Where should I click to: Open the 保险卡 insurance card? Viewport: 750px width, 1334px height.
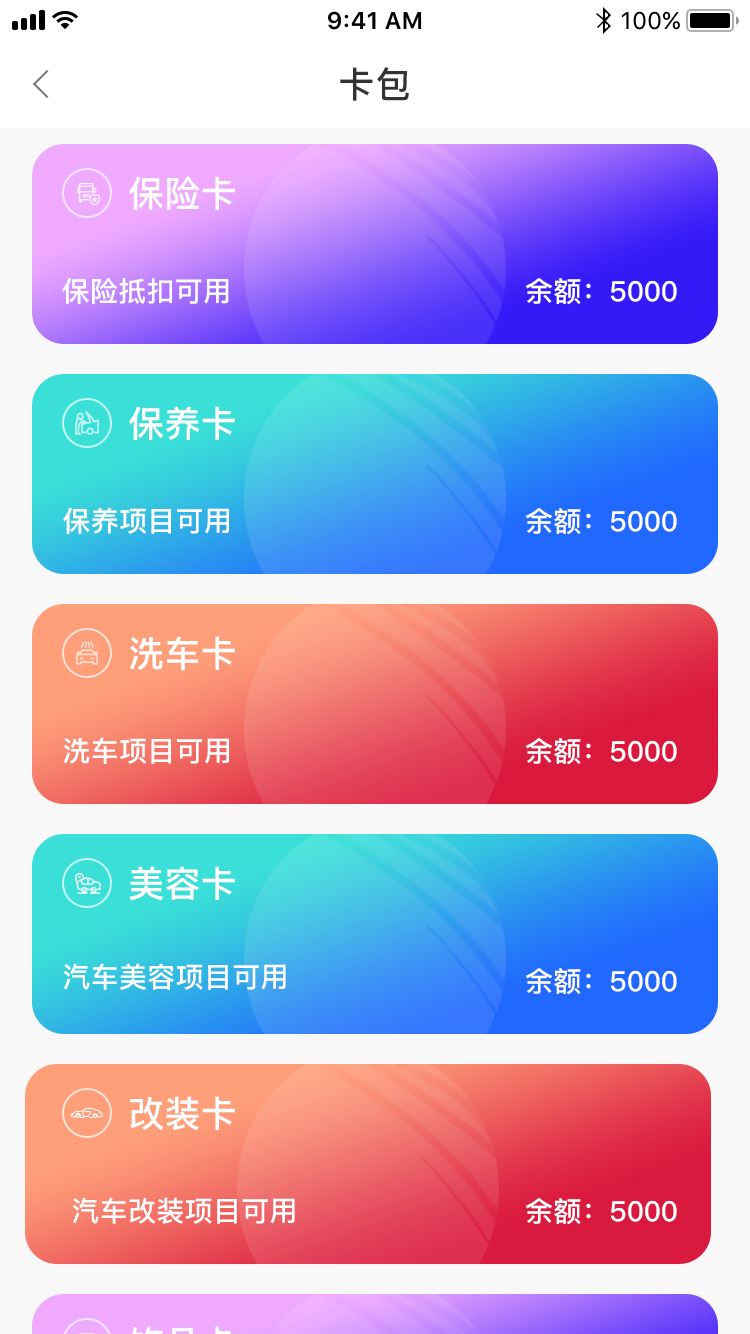click(375, 244)
